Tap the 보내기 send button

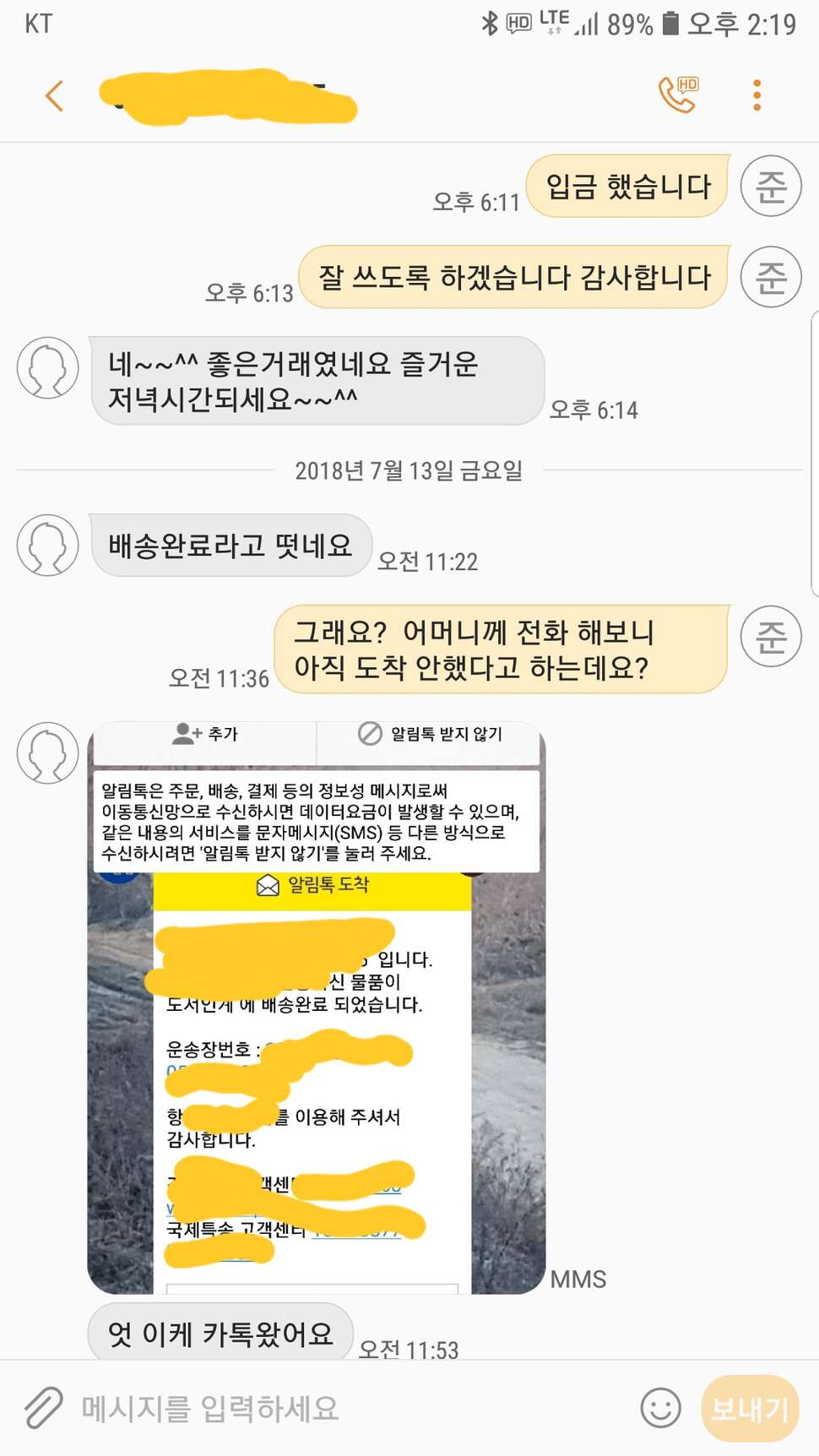[750, 1408]
